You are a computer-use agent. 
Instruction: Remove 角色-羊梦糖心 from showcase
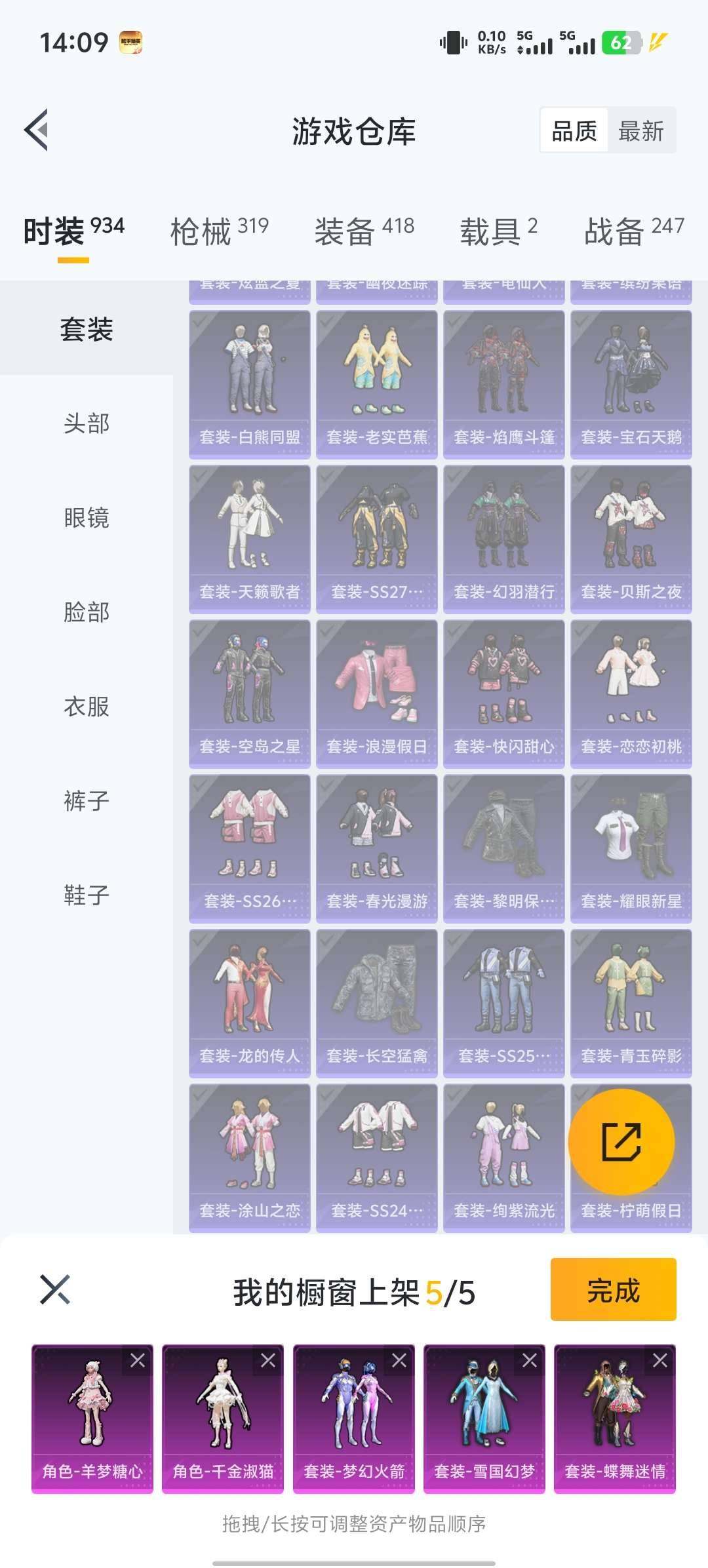coord(138,1360)
